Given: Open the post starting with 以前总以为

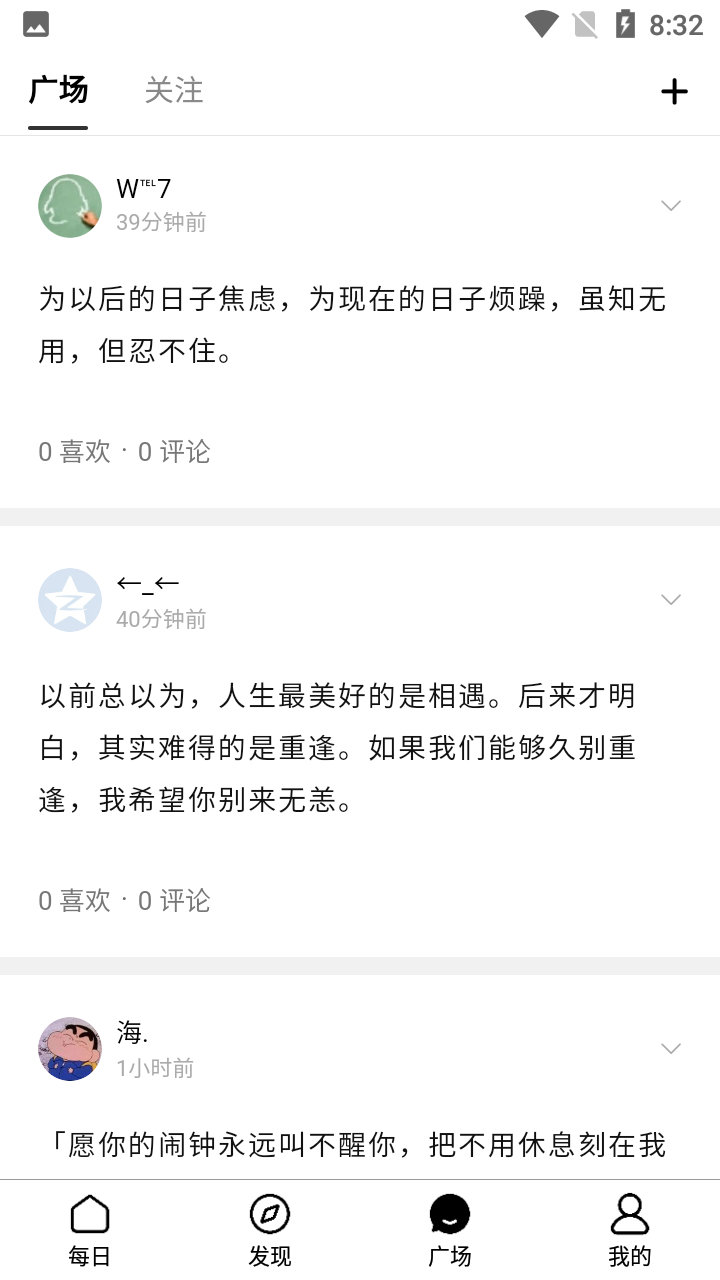Looking at the screenshot, I should 340,748.
